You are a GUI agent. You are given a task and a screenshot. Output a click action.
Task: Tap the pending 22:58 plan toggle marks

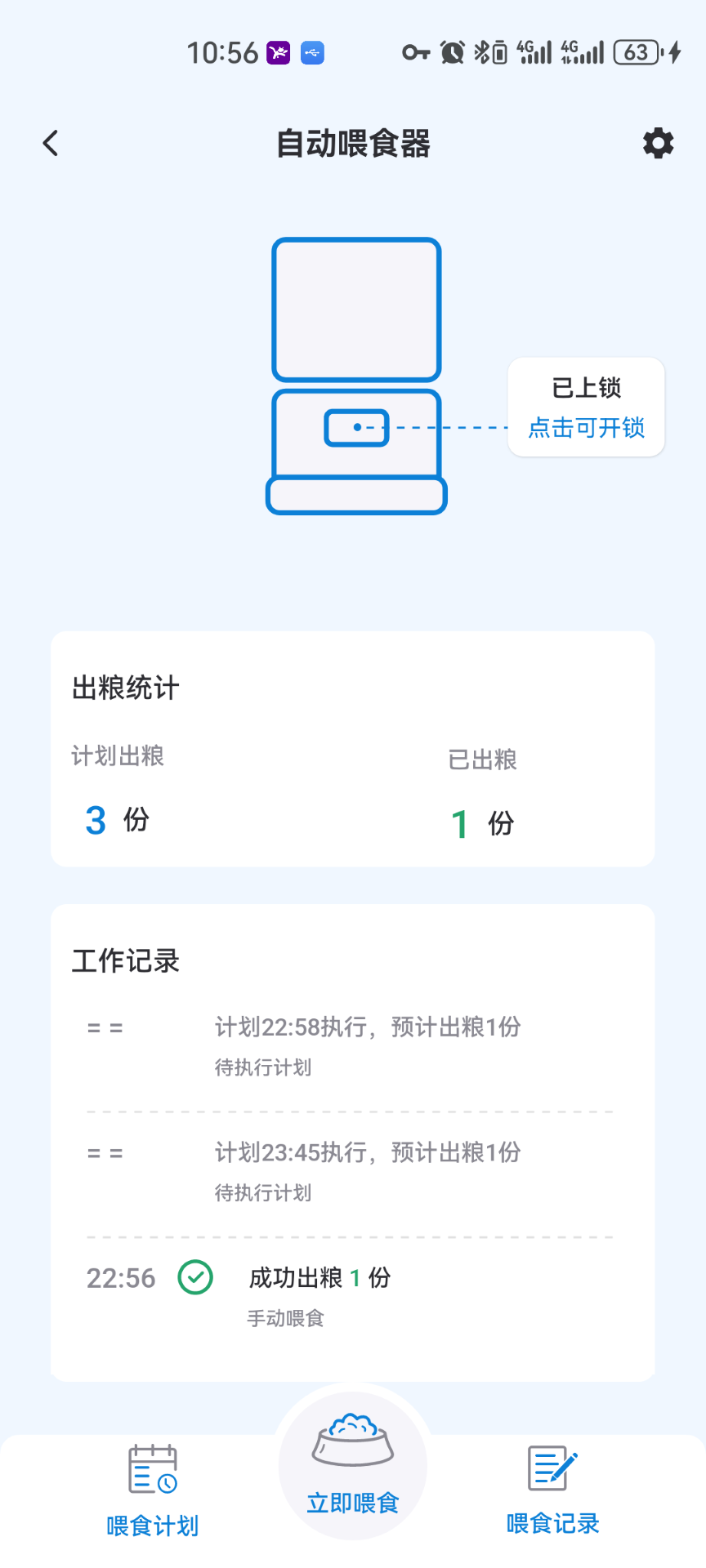(101, 1027)
